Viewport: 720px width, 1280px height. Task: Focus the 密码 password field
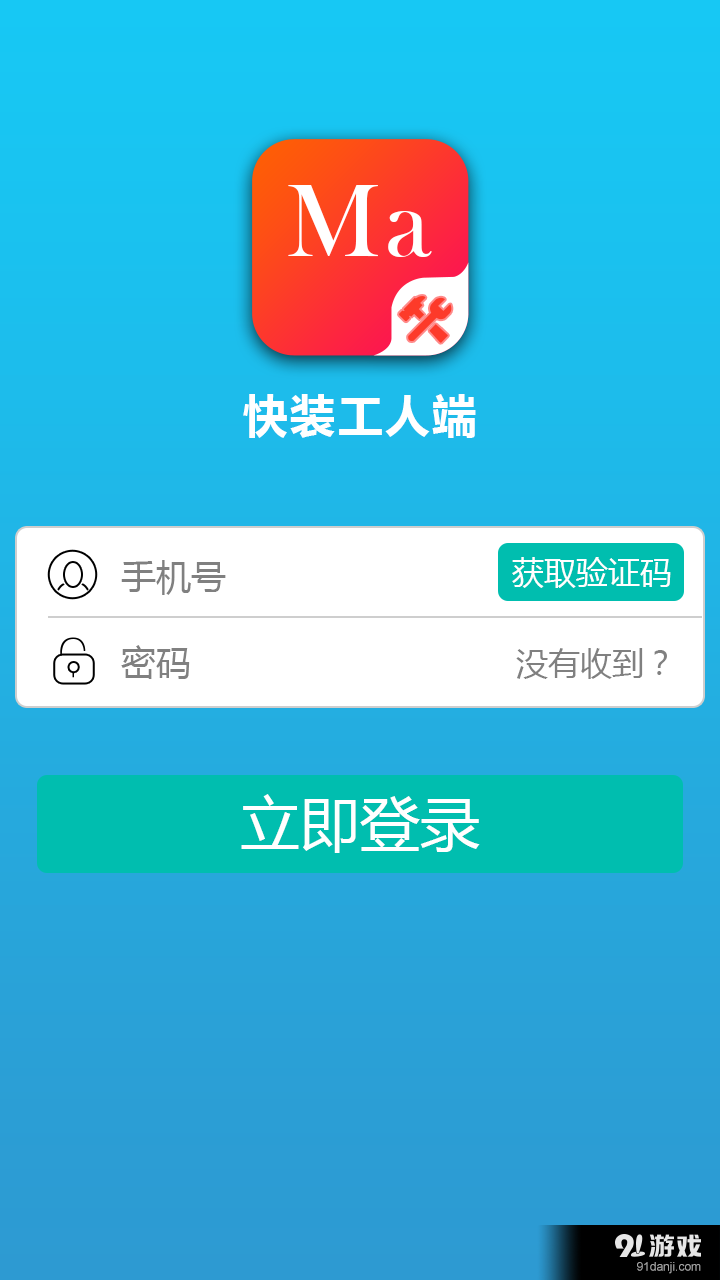click(x=300, y=663)
